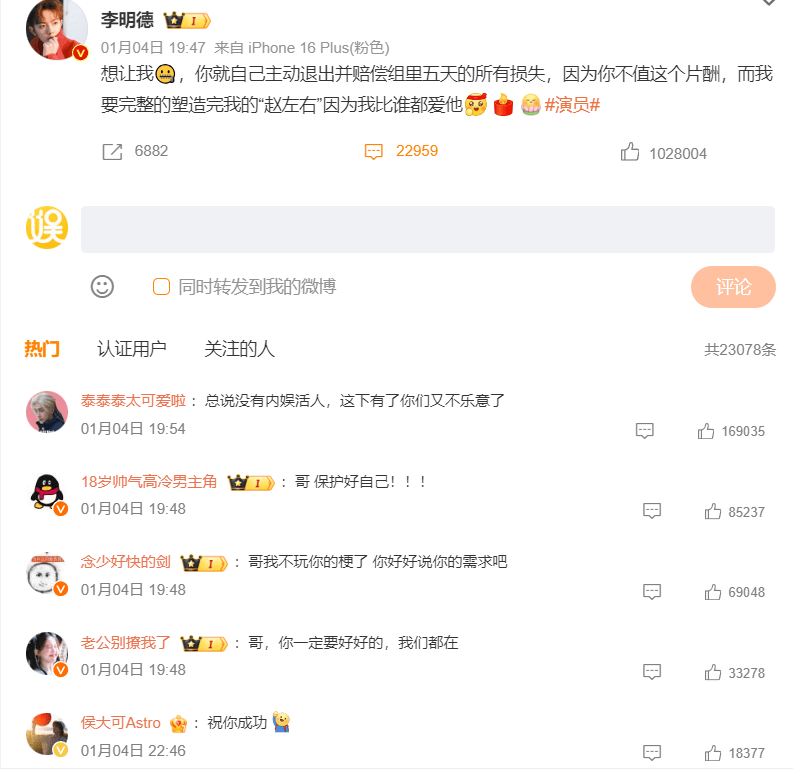793x770 pixels.
Task: Switch to the 关注的人 tab
Action: coord(239,349)
